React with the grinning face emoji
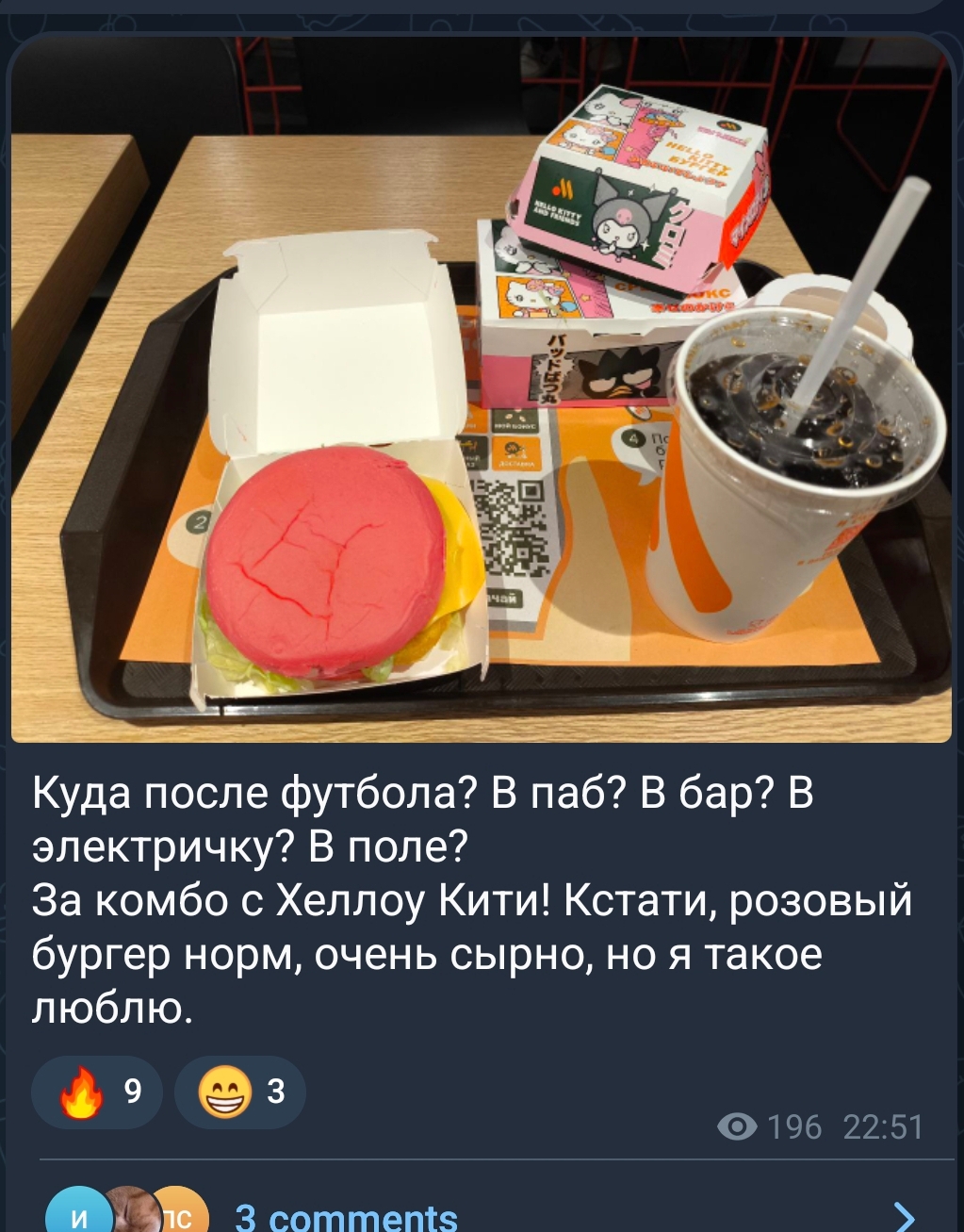Image resolution: width=964 pixels, height=1232 pixels. tap(240, 1092)
